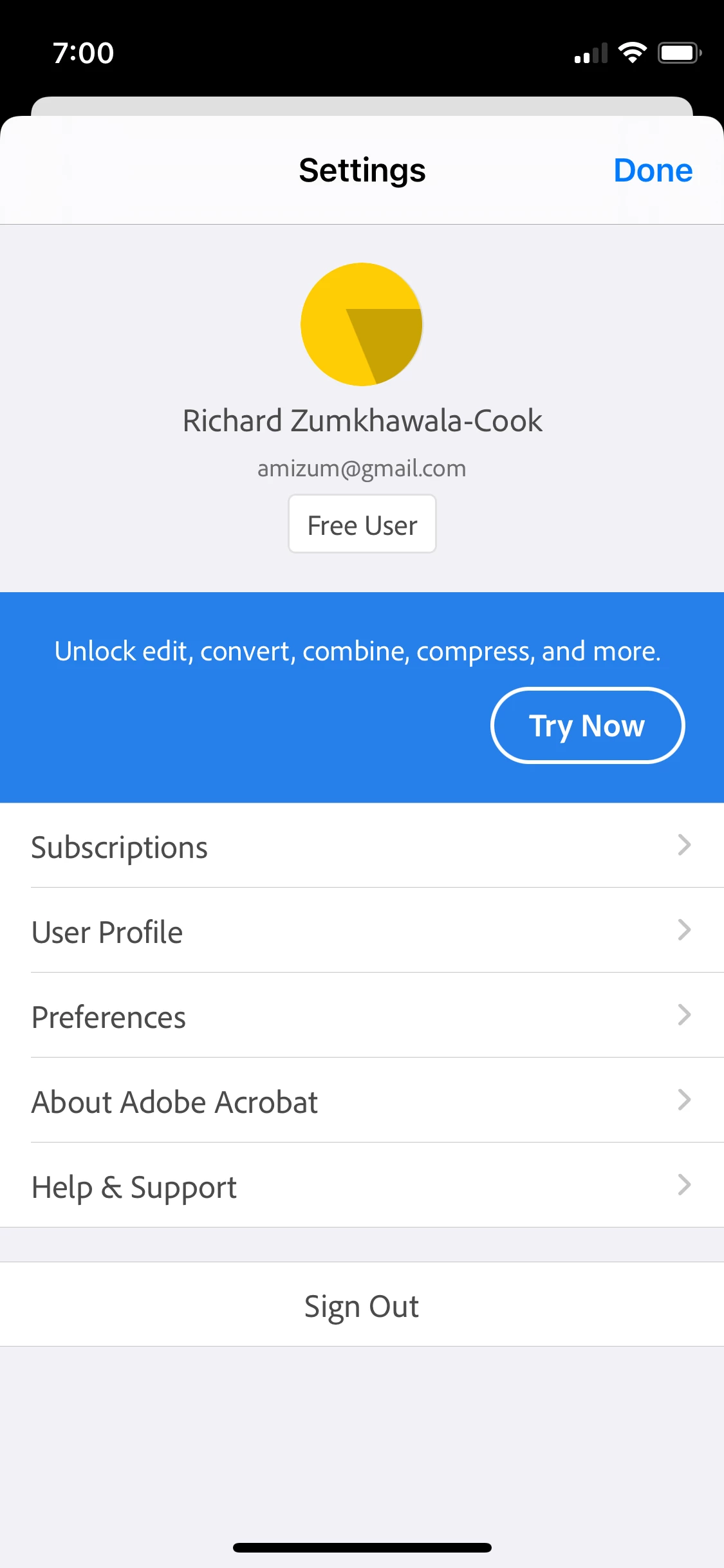The width and height of the screenshot is (724, 1568).
Task: Tap the Free User badge
Action: (362, 525)
